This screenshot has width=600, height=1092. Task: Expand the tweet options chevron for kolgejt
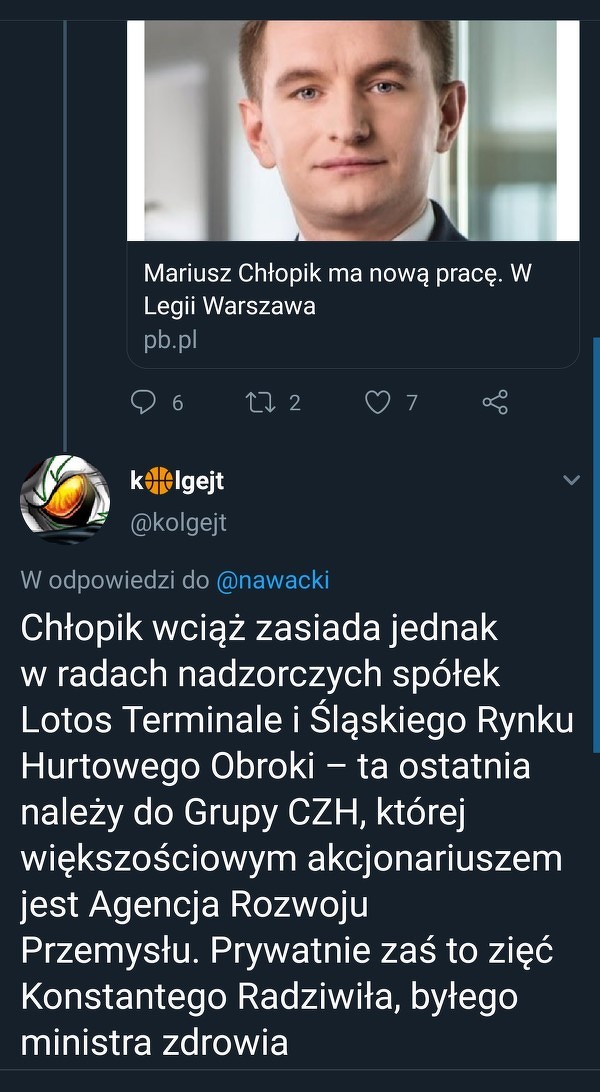[571, 481]
